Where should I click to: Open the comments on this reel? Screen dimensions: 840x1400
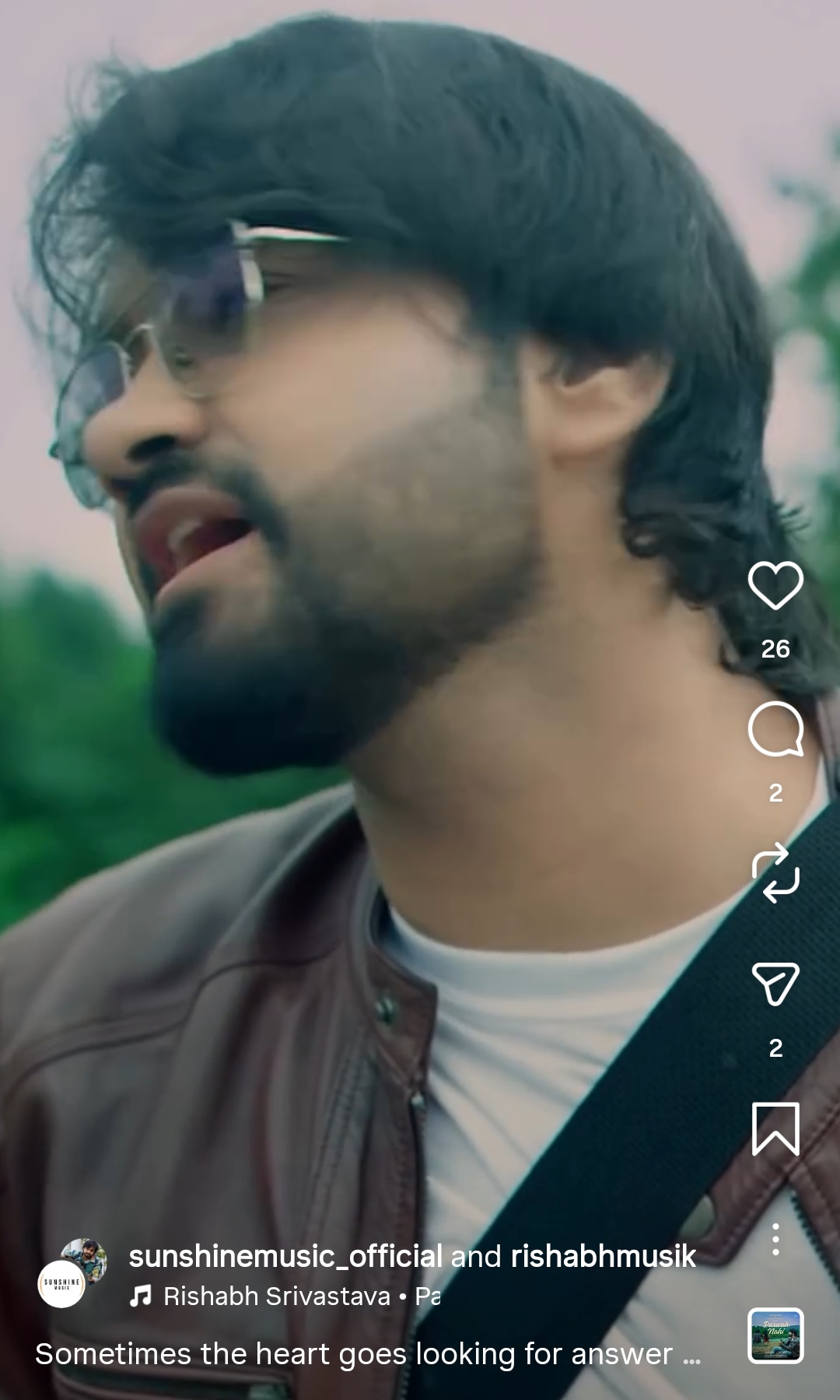click(775, 730)
